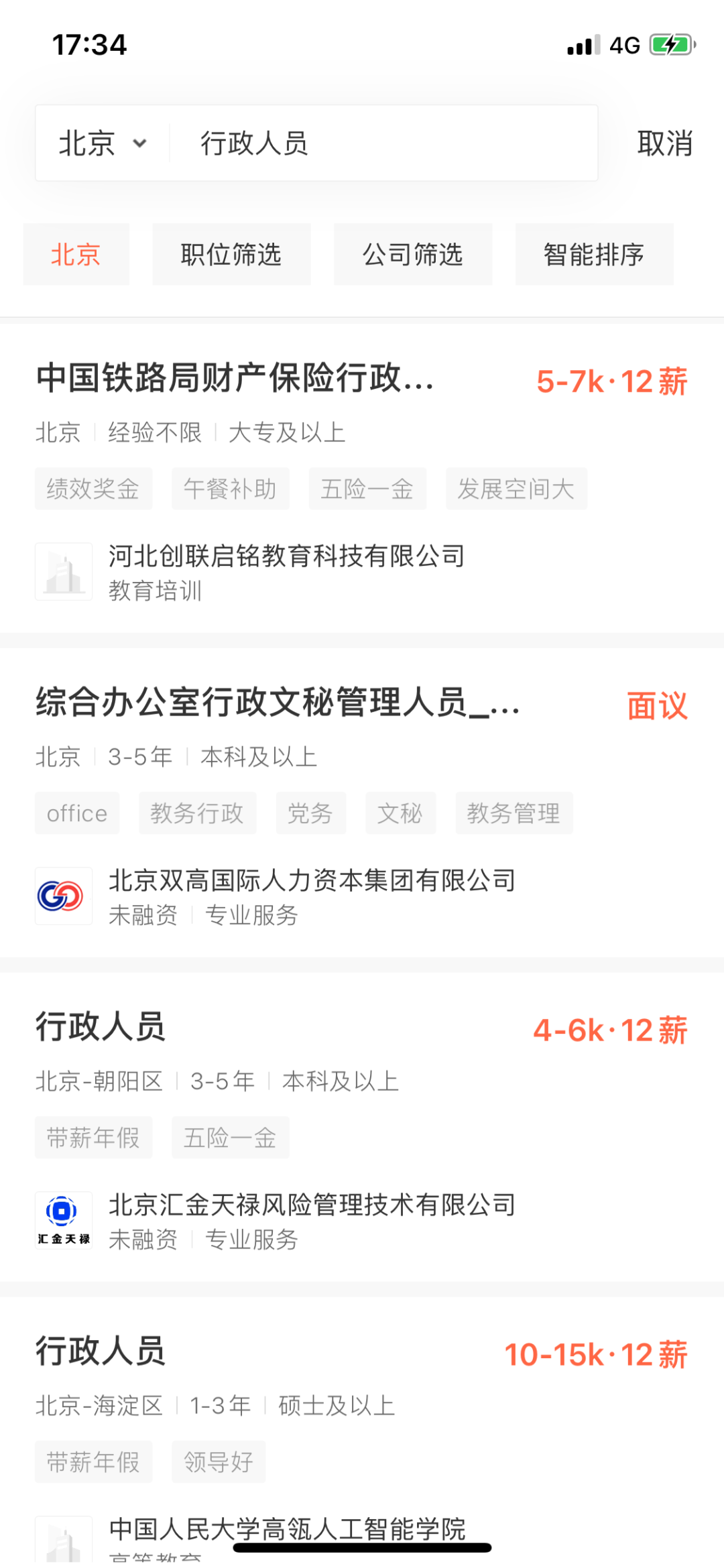724x1568 pixels.
Task: Click the 汇金天禄 company logo
Action: (64, 1220)
